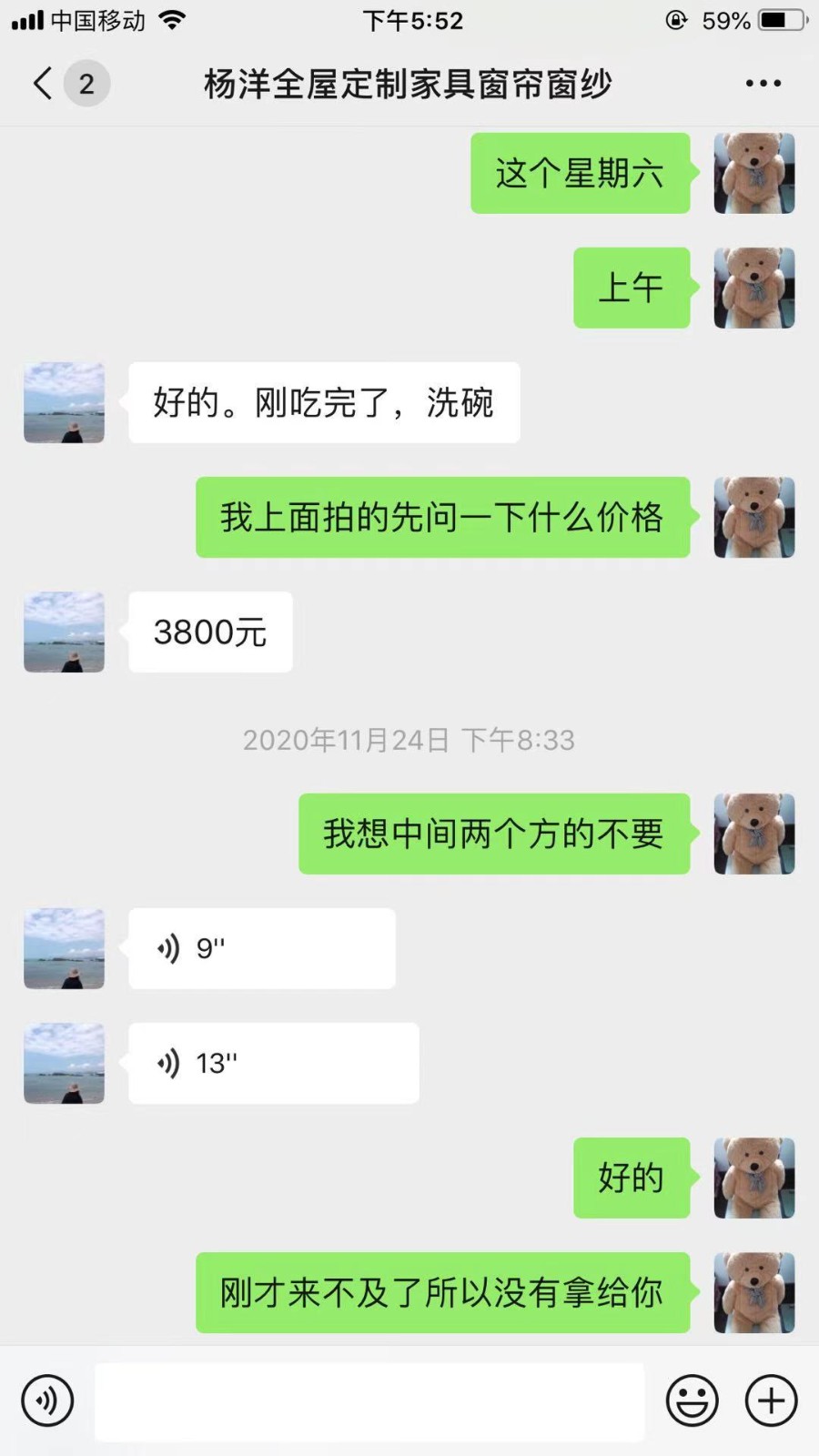819x1456 pixels.
Task: Open the plus attachments menu
Action: coord(771,1400)
